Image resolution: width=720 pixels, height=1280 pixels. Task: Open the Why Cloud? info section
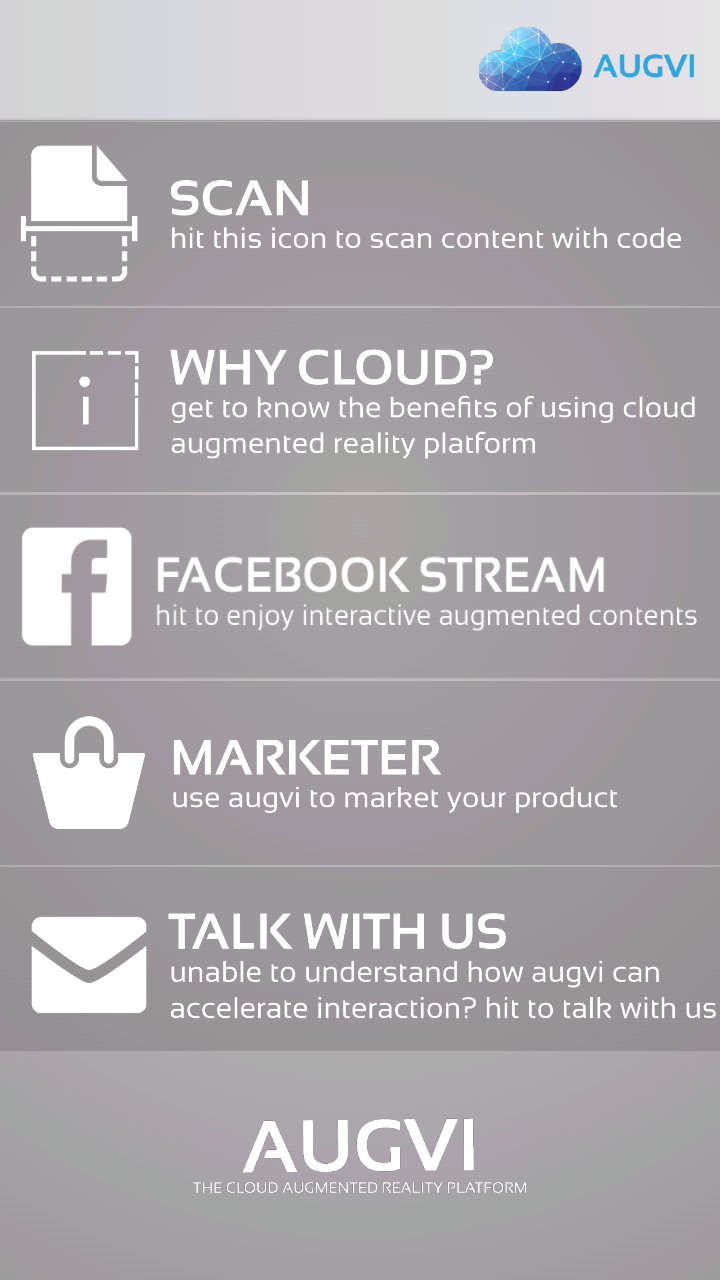tap(360, 400)
